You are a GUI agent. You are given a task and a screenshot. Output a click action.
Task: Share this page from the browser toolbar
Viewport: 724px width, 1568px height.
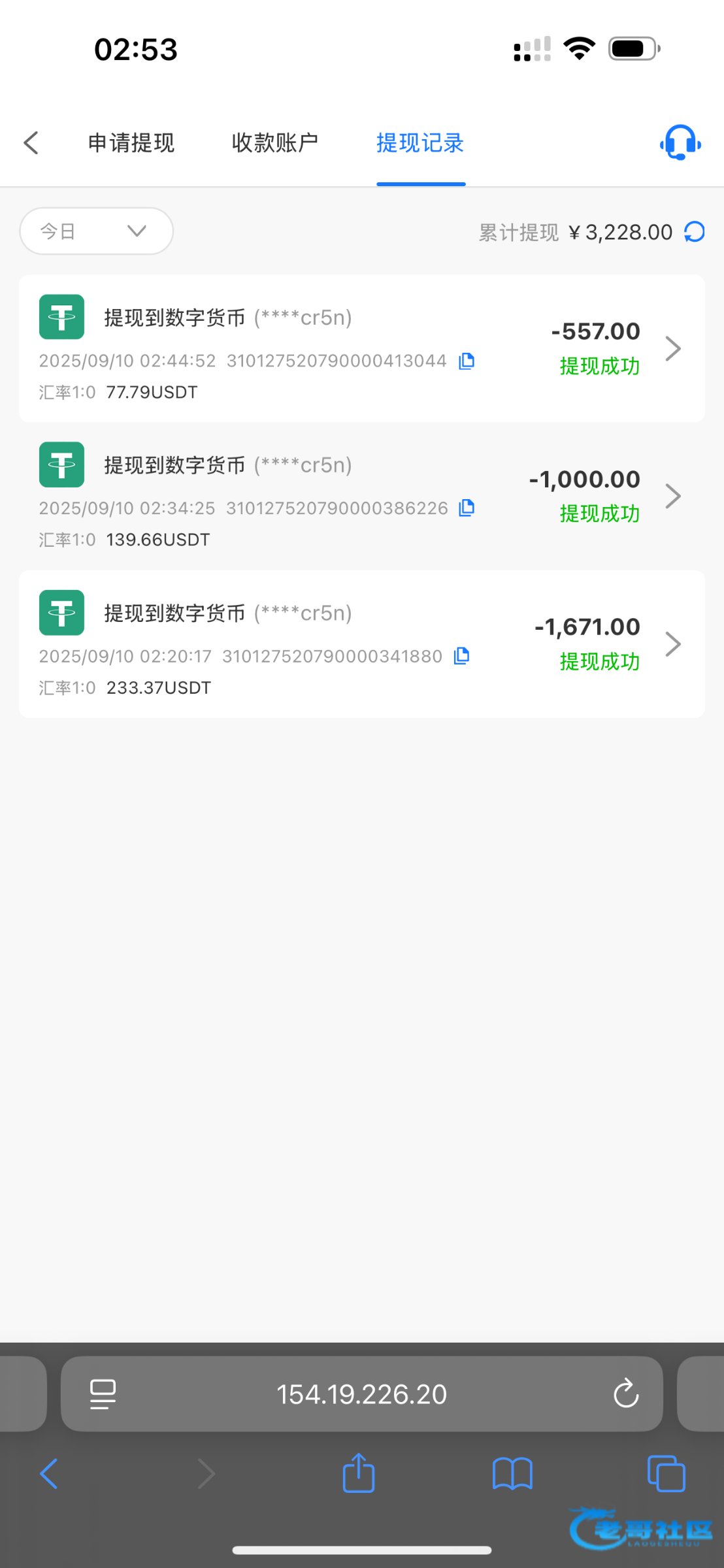[x=359, y=1473]
